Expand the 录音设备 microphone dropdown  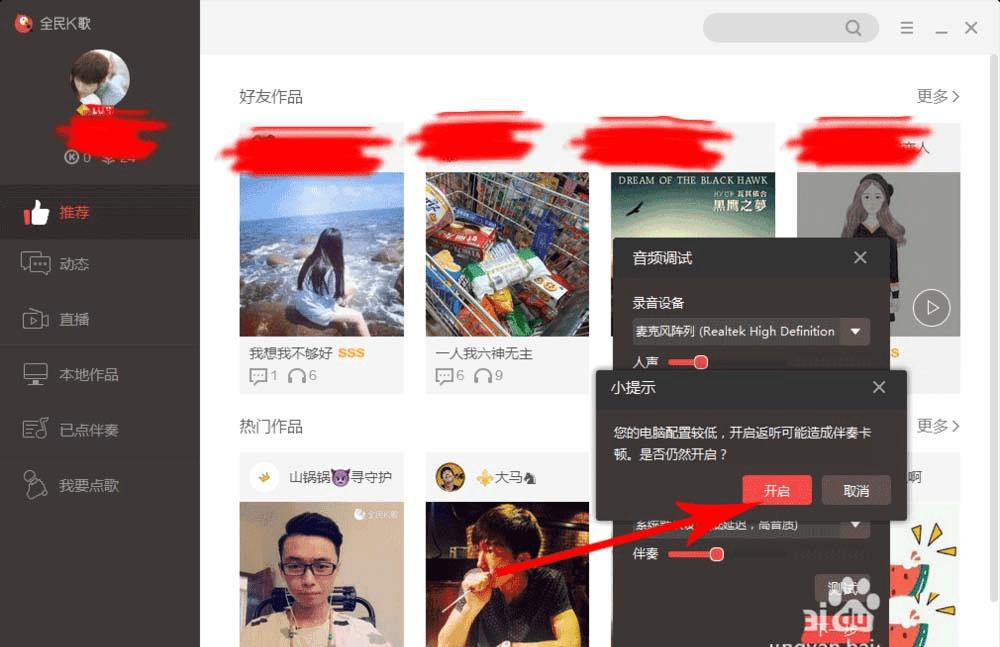856,331
